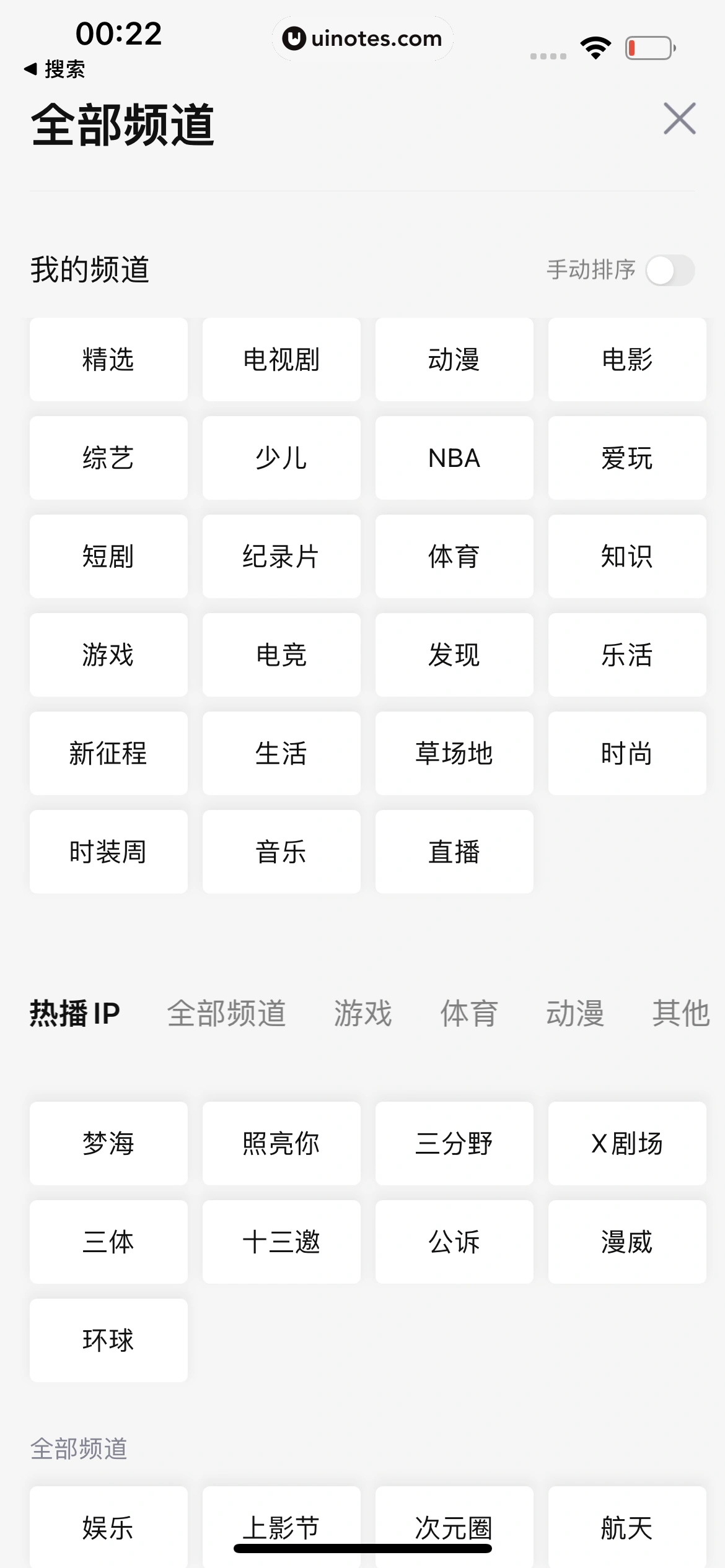The height and width of the screenshot is (1568, 725).
Task: Open the NBA channel
Action: (454, 458)
